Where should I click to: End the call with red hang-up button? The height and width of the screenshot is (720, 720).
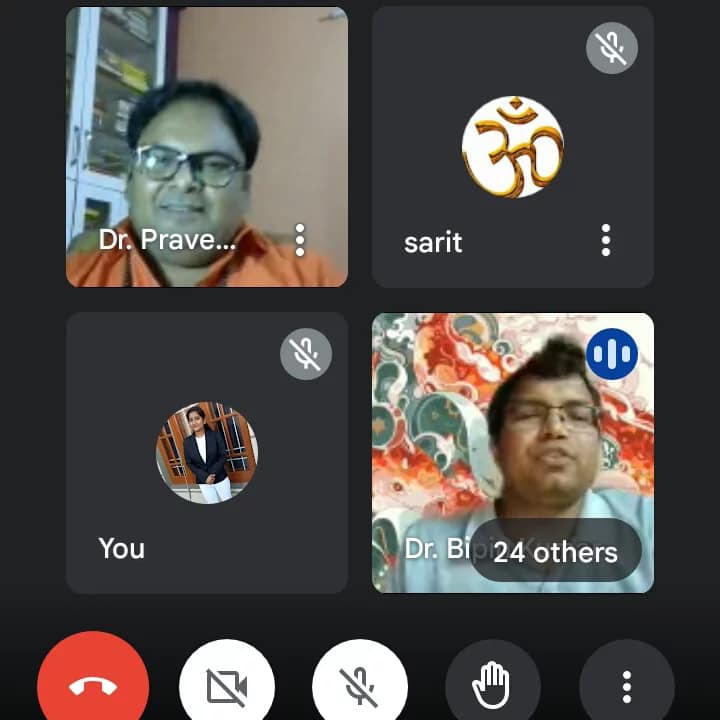[x=93, y=686]
